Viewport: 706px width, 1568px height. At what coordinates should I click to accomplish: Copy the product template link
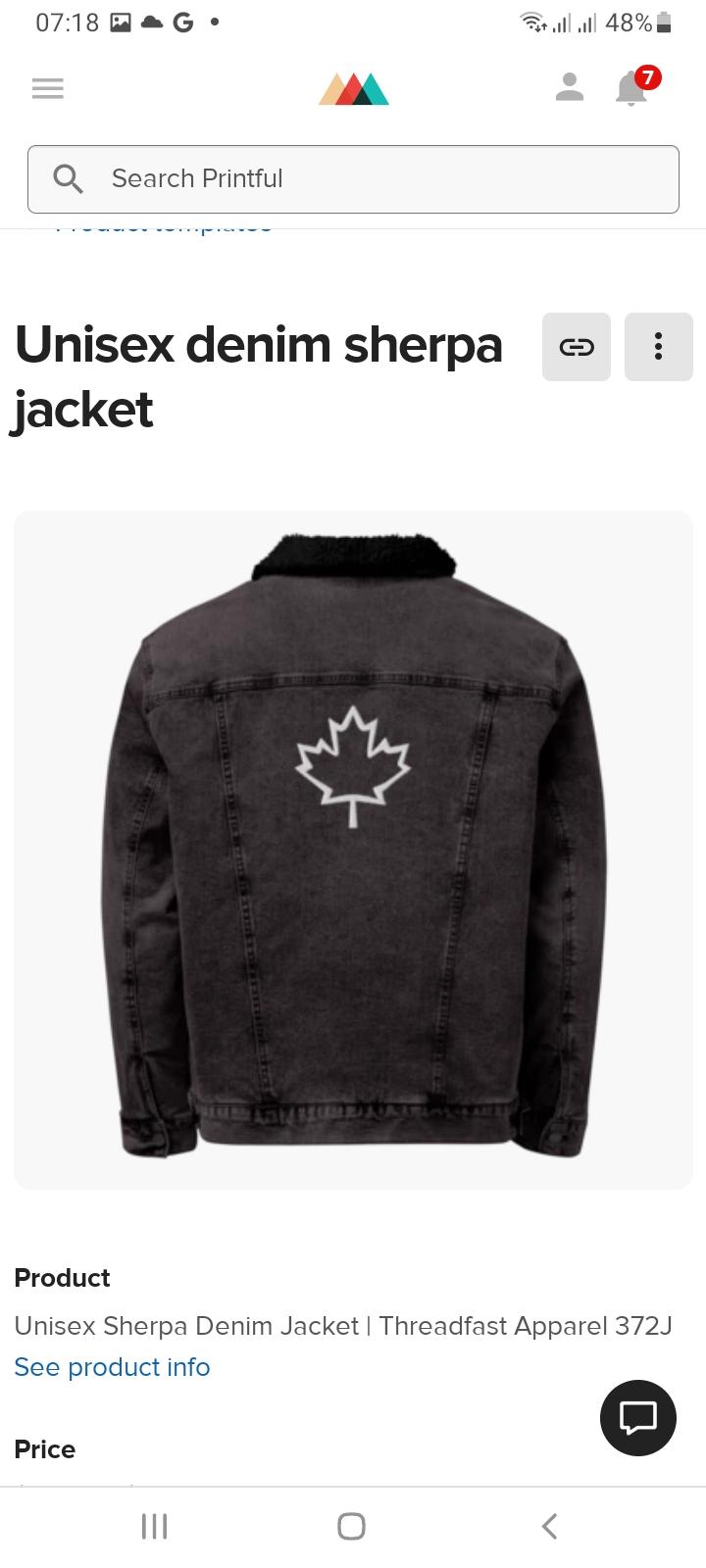click(577, 347)
